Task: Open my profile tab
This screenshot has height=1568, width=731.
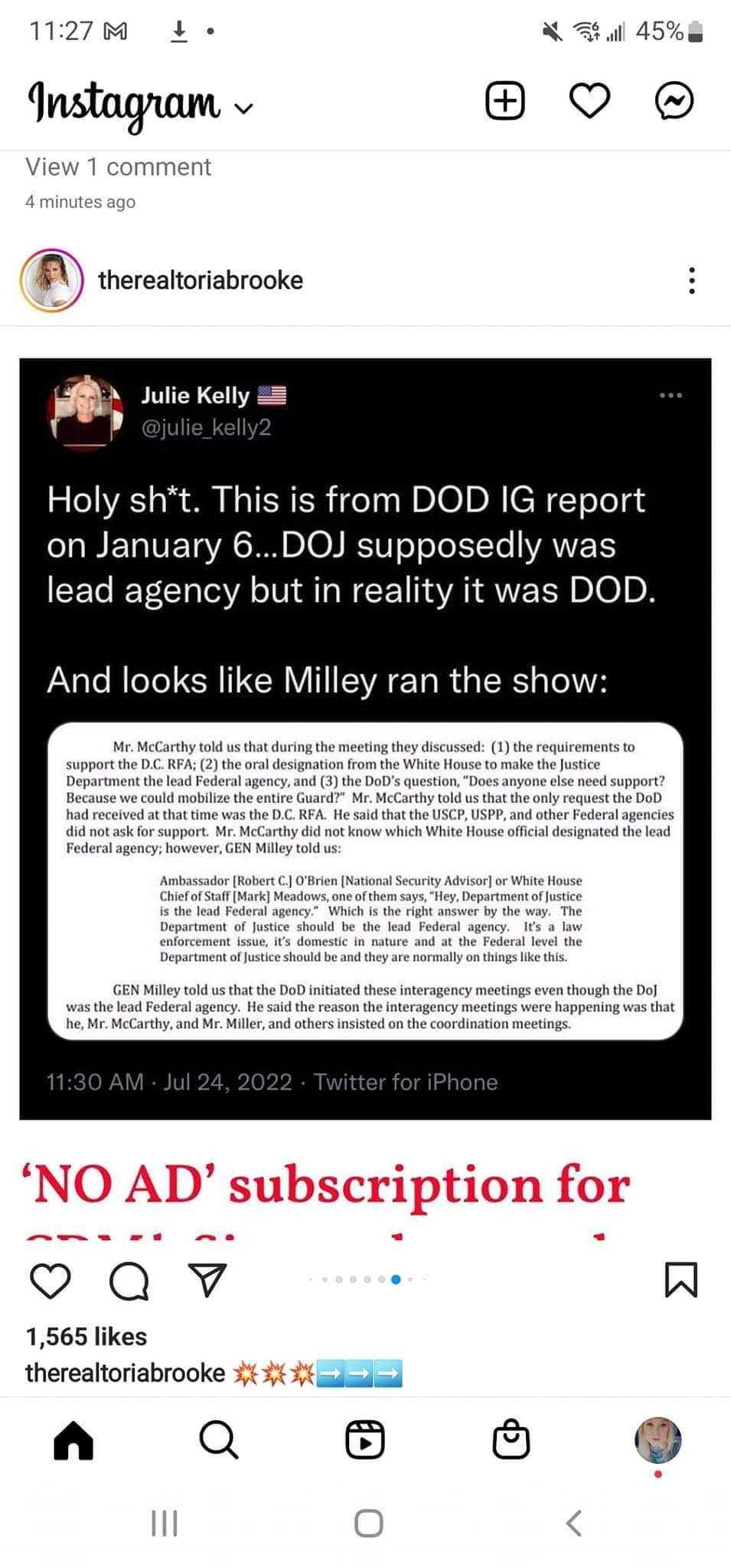Action: click(x=658, y=1441)
